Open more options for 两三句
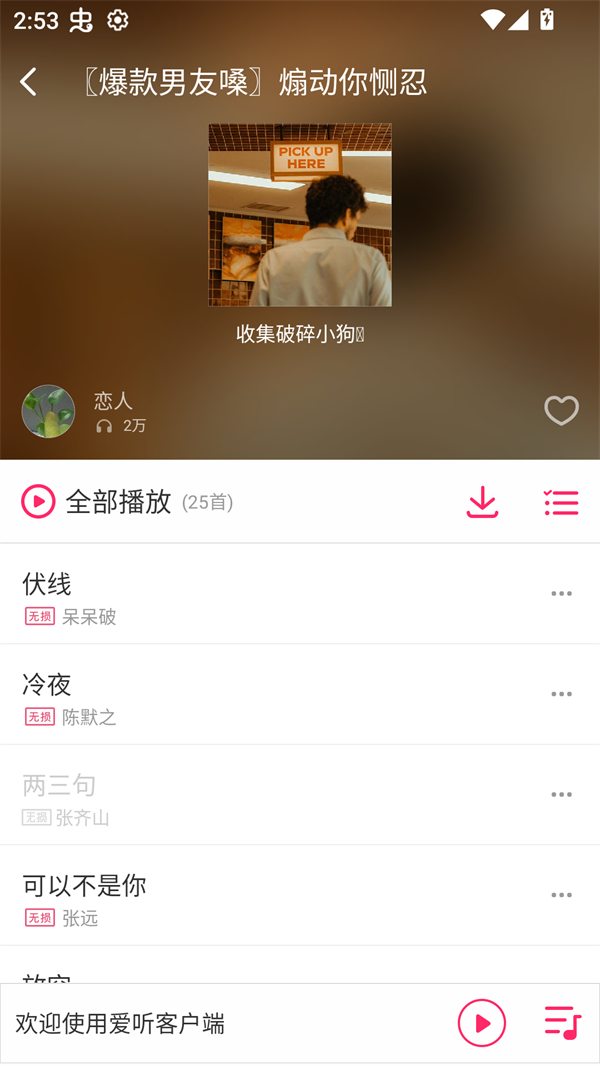This screenshot has height=1066, width=600. click(x=561, y=795)
